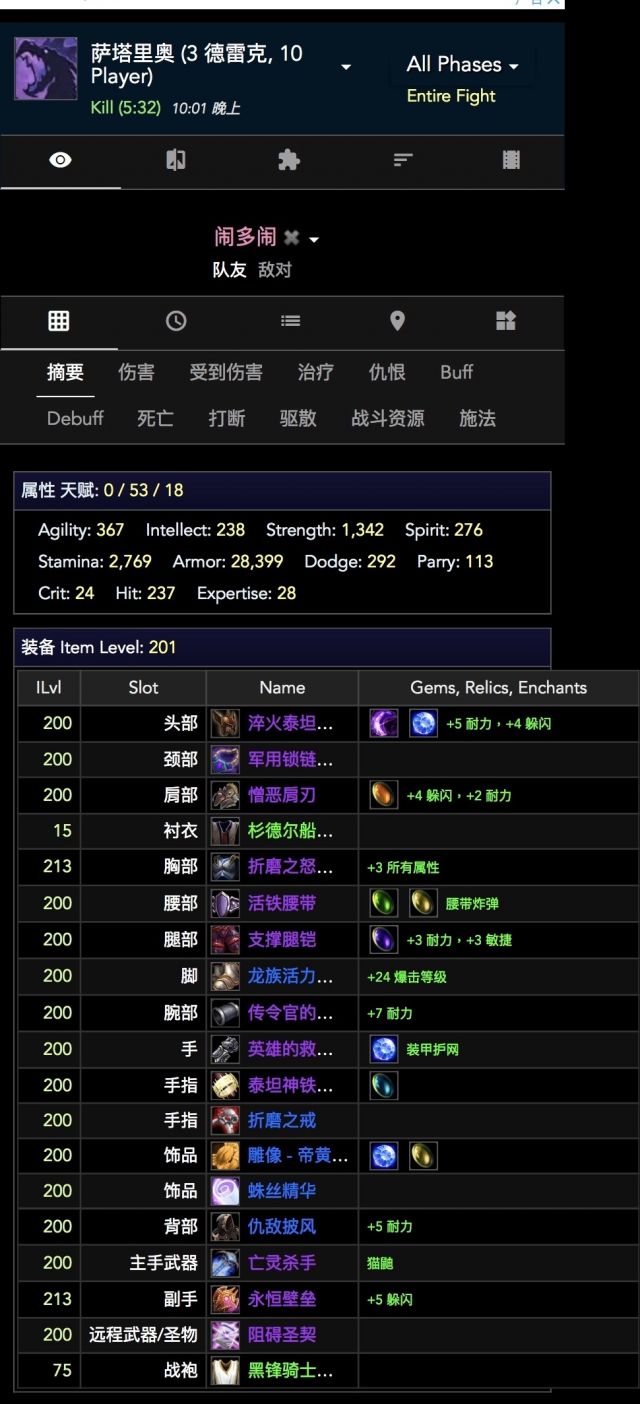The width and height of the screenshot is (640, 1404).
Task: Switch to the 治疗 tab
Action: tap(315, 372)
